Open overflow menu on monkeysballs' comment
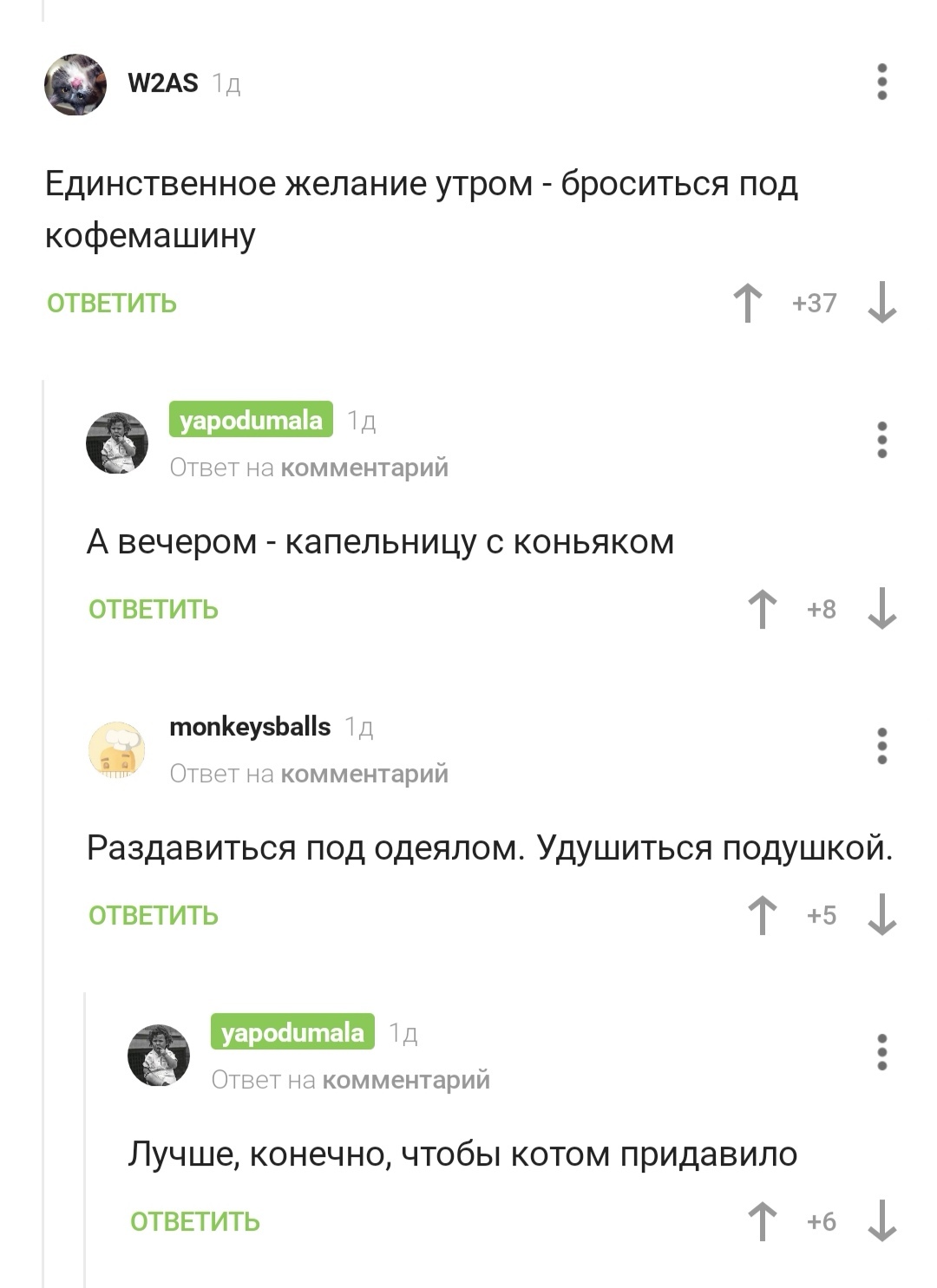Viewport: 937px width, 1288px height. click(x=881, y=747)
